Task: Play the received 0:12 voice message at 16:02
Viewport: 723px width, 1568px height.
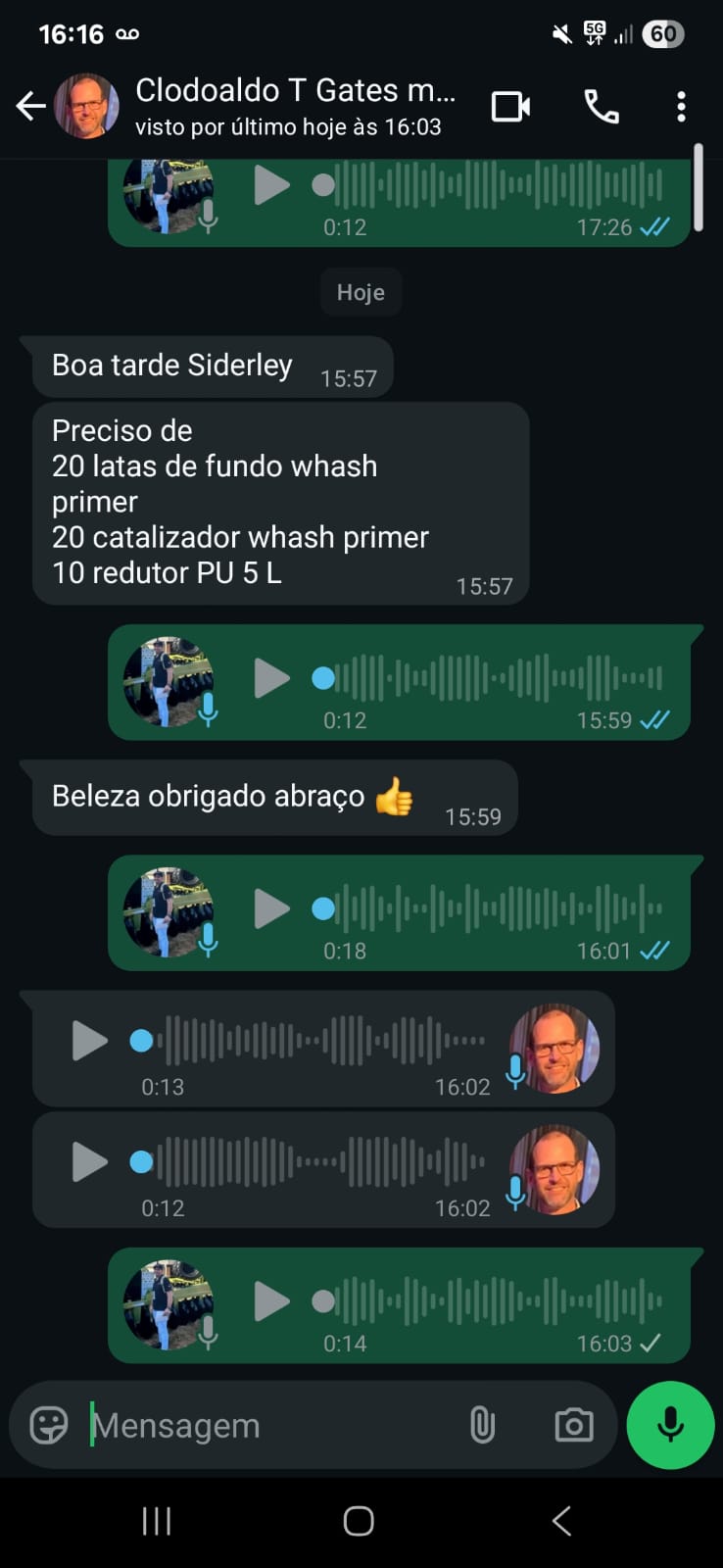Action: [89, 1162]
